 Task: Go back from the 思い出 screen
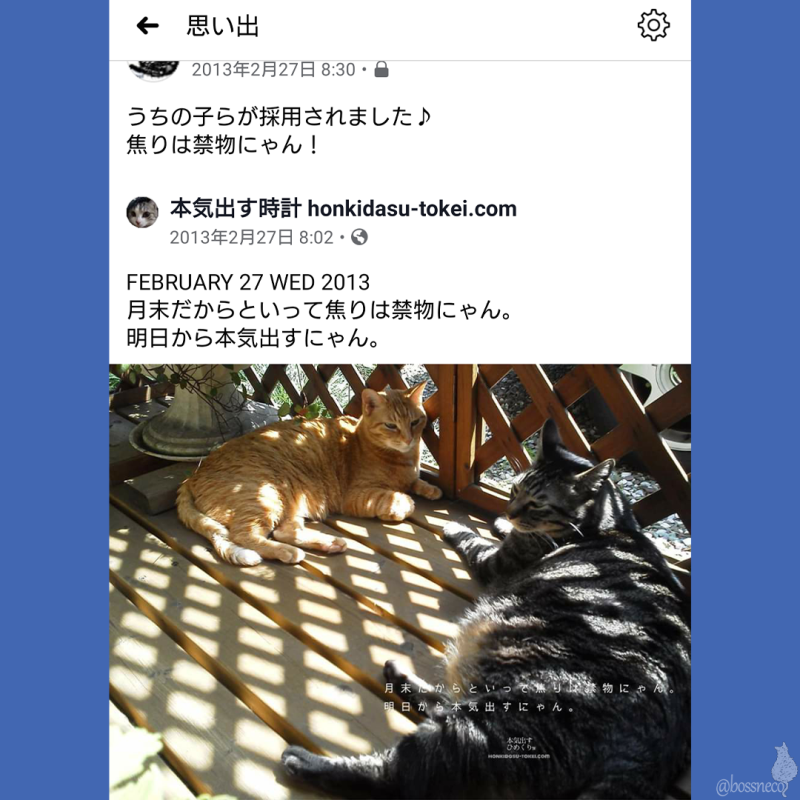[x=148, y=26]
